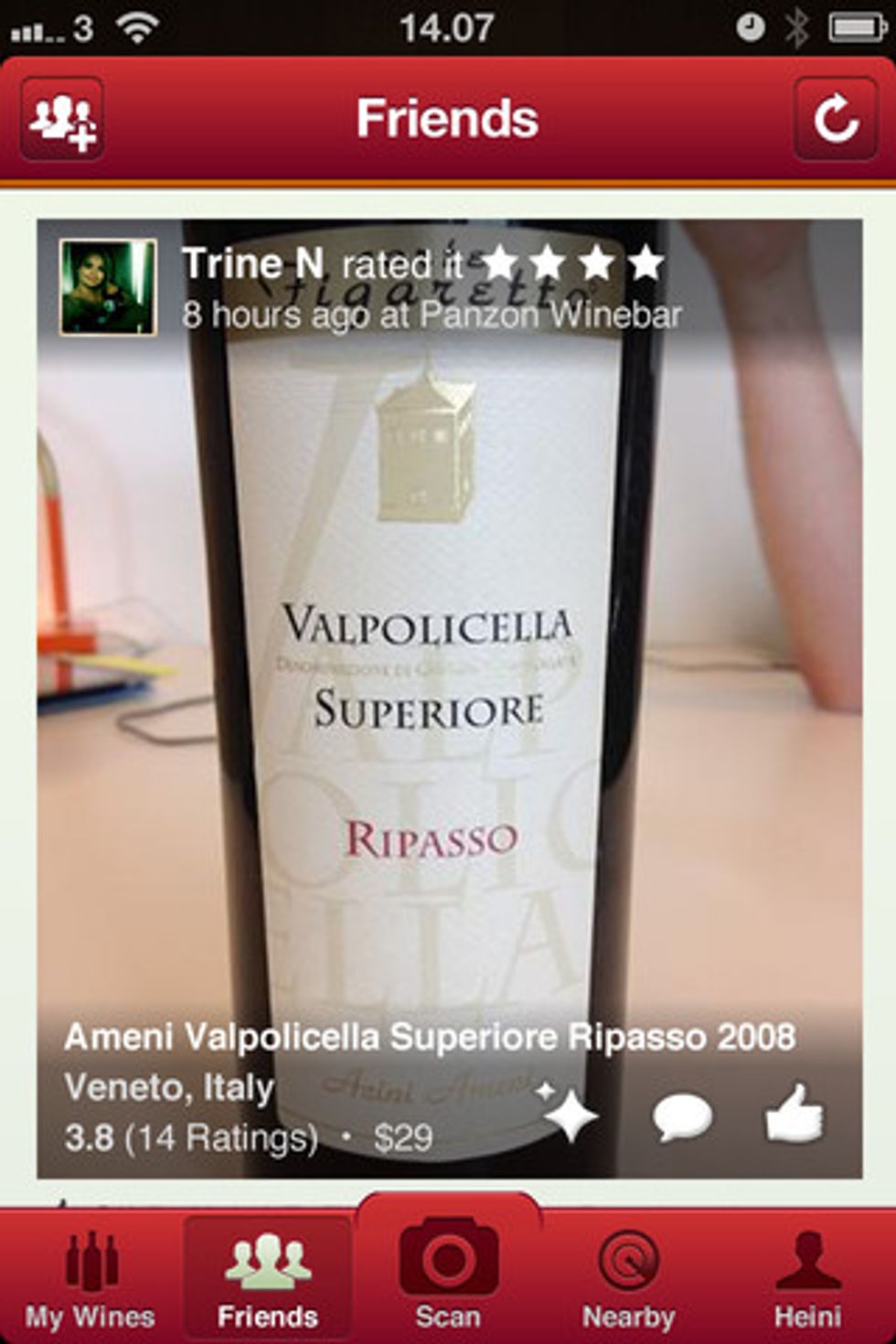Open Trine N's profile picture
This screenshot has height=1344, width=896.
pos(103,285)
